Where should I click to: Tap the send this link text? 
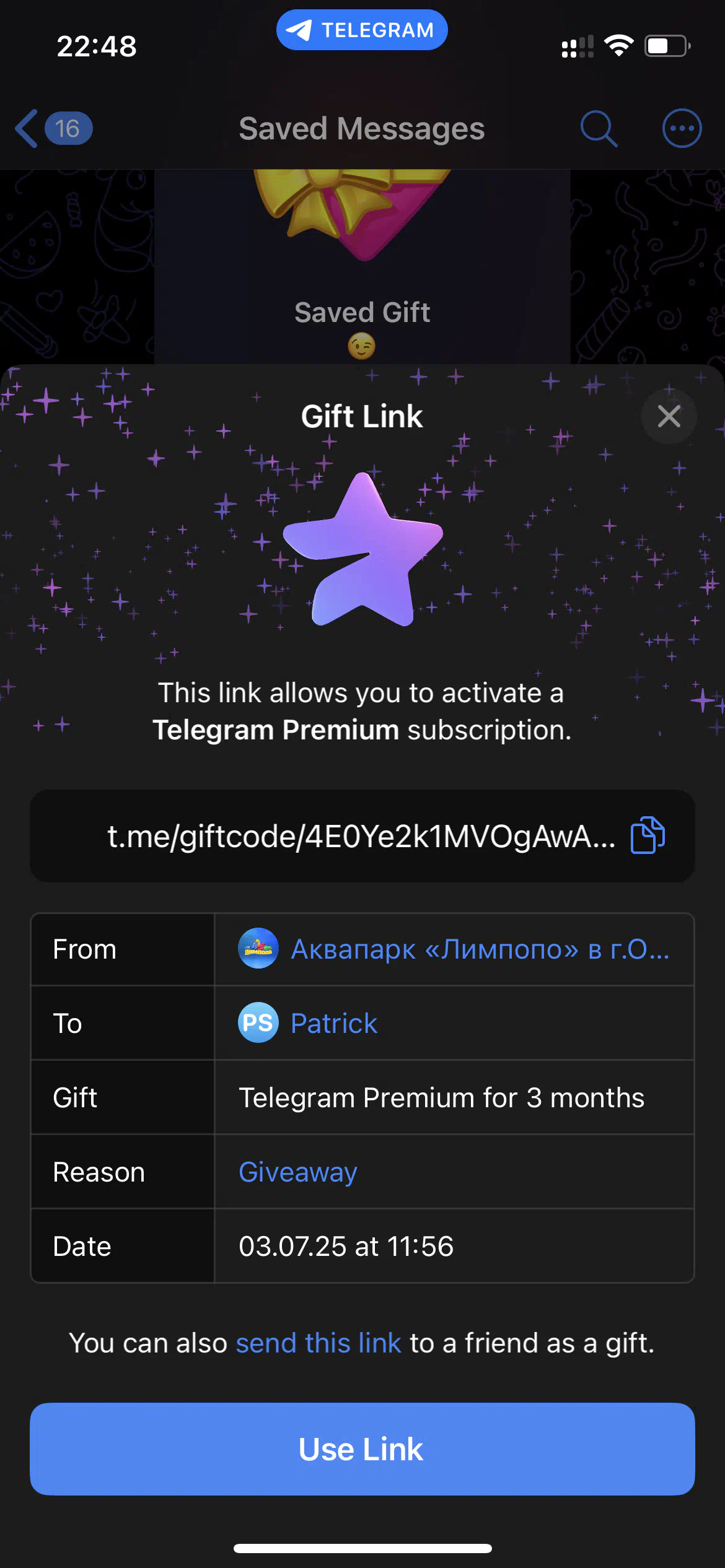(x=319, y=1343)
